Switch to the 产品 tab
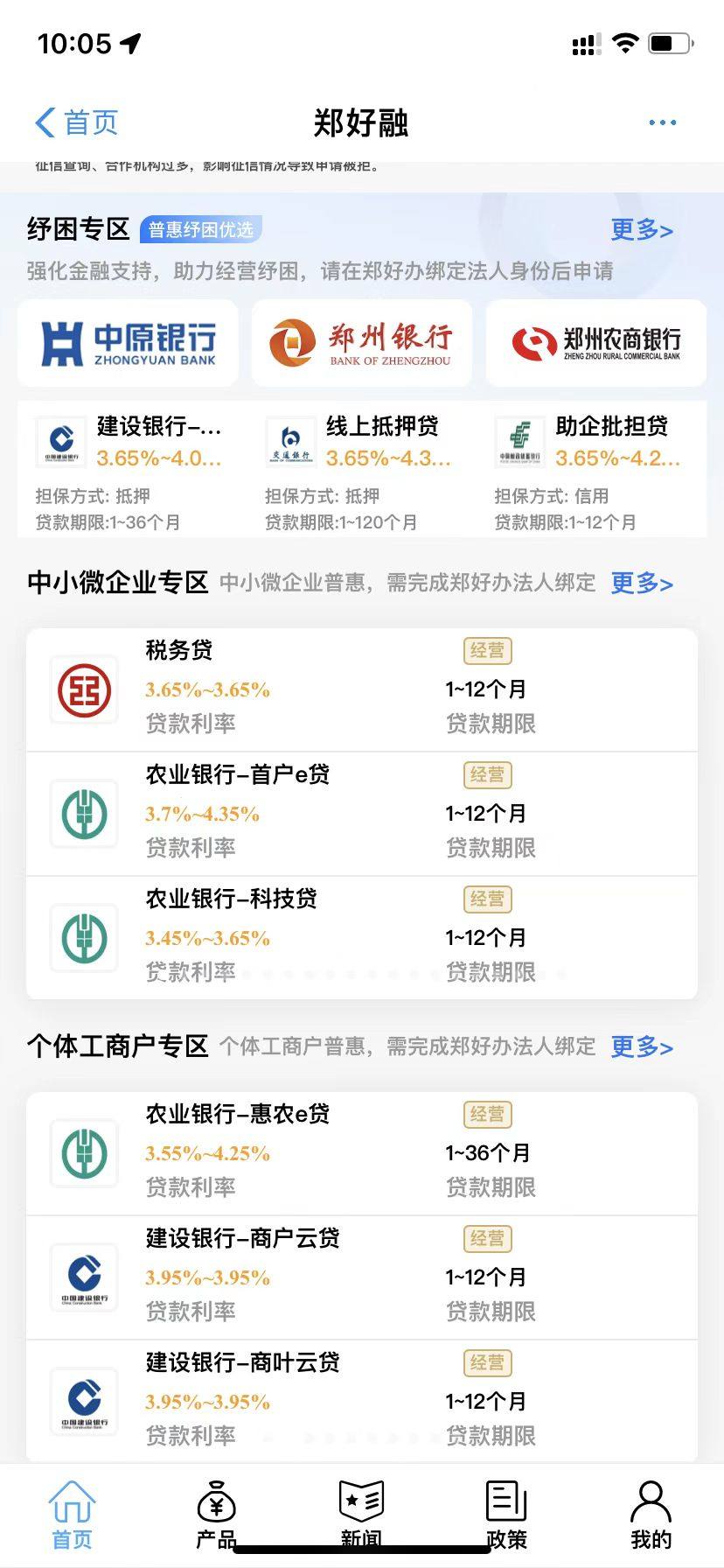 coord(216,1515)
